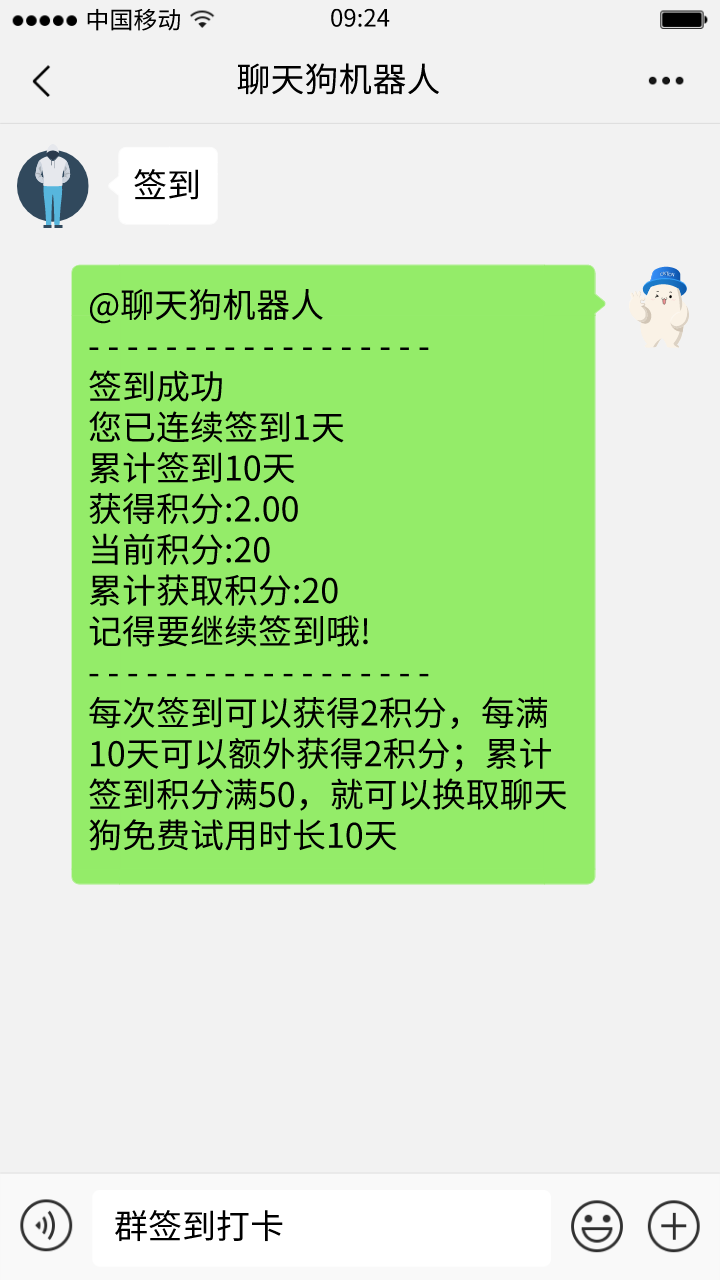This screenshot has width=720, height=1280.
Task: Tap the user's avatar next to 签到 message
Action: [52, 186]
